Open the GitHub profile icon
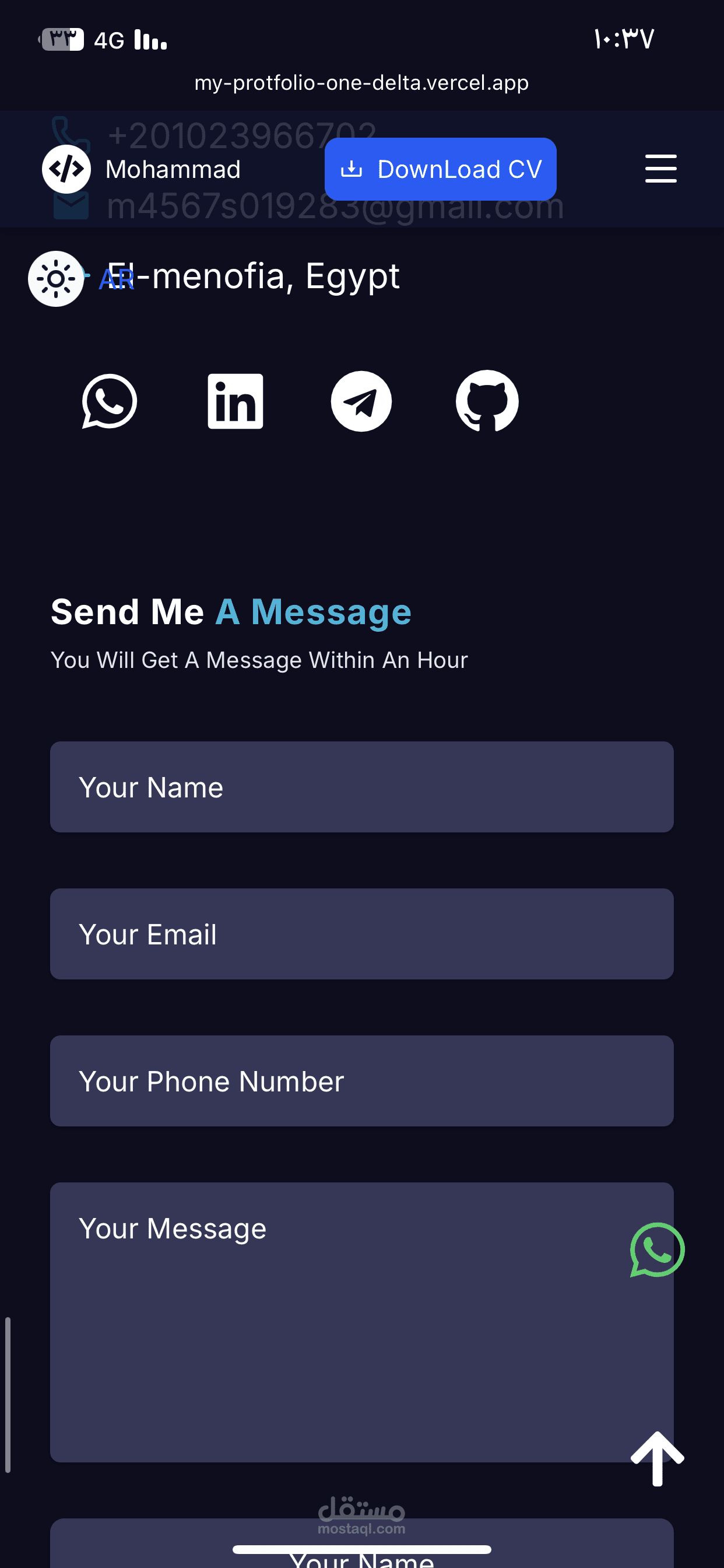 pos(487,401)
